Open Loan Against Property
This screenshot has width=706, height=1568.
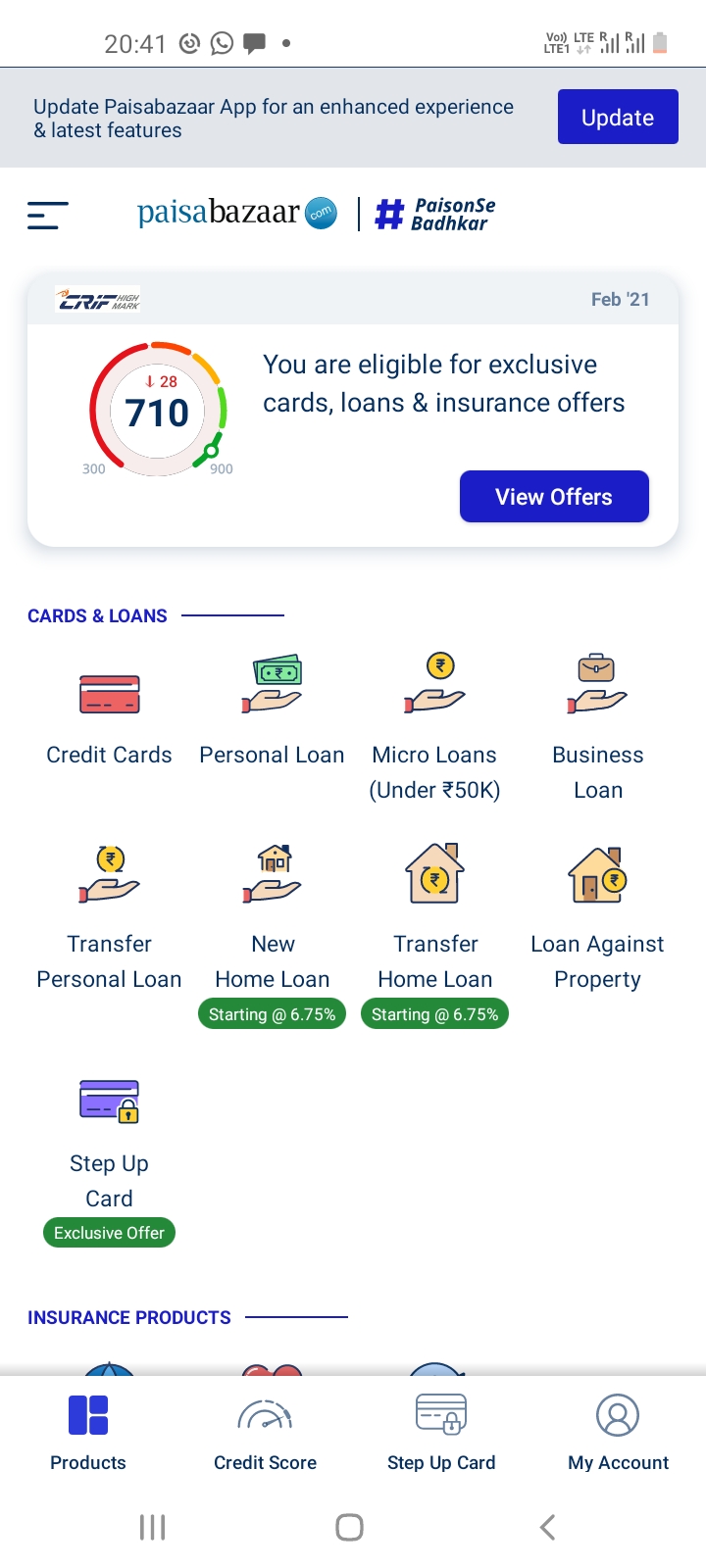598,917
